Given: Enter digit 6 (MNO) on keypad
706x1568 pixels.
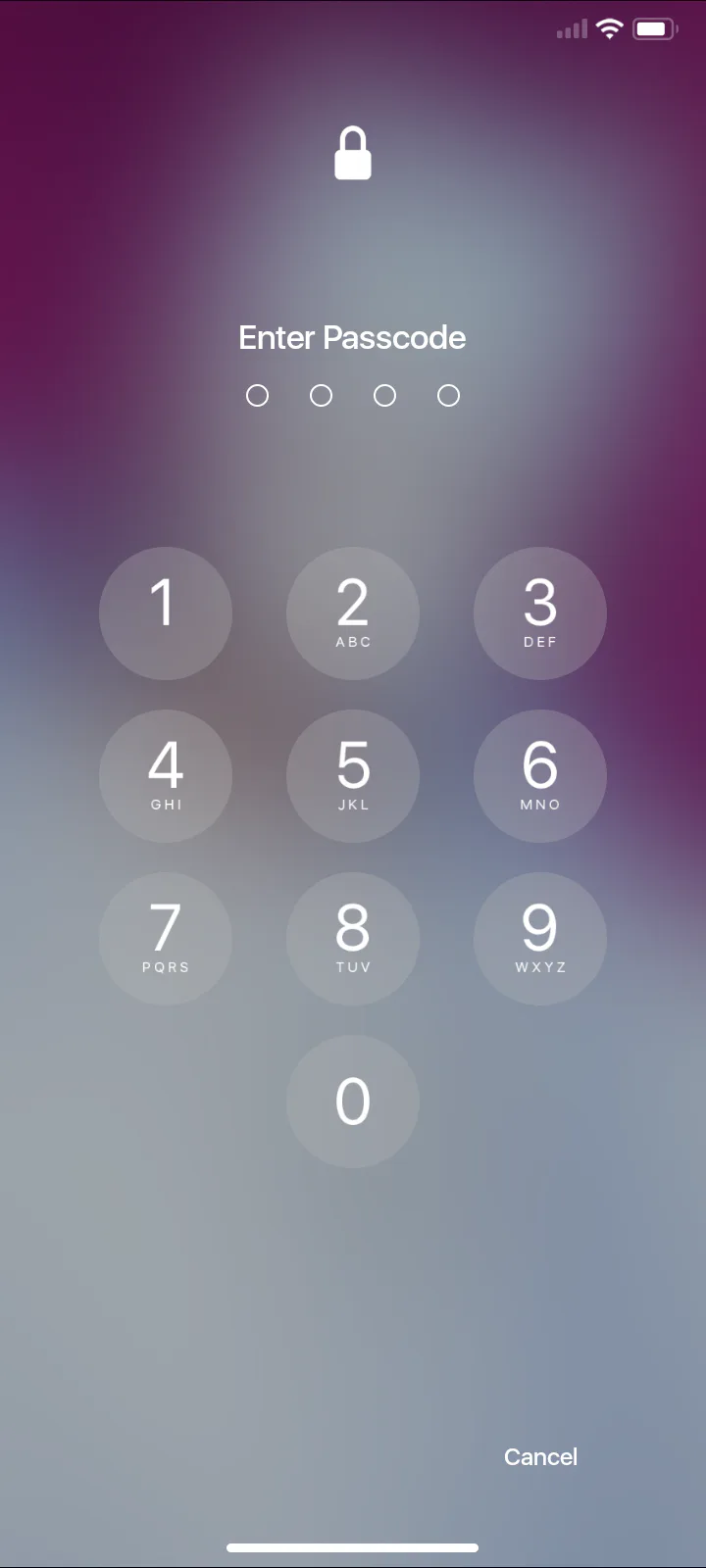Looking at the screenshot, I should coord(540,776).
